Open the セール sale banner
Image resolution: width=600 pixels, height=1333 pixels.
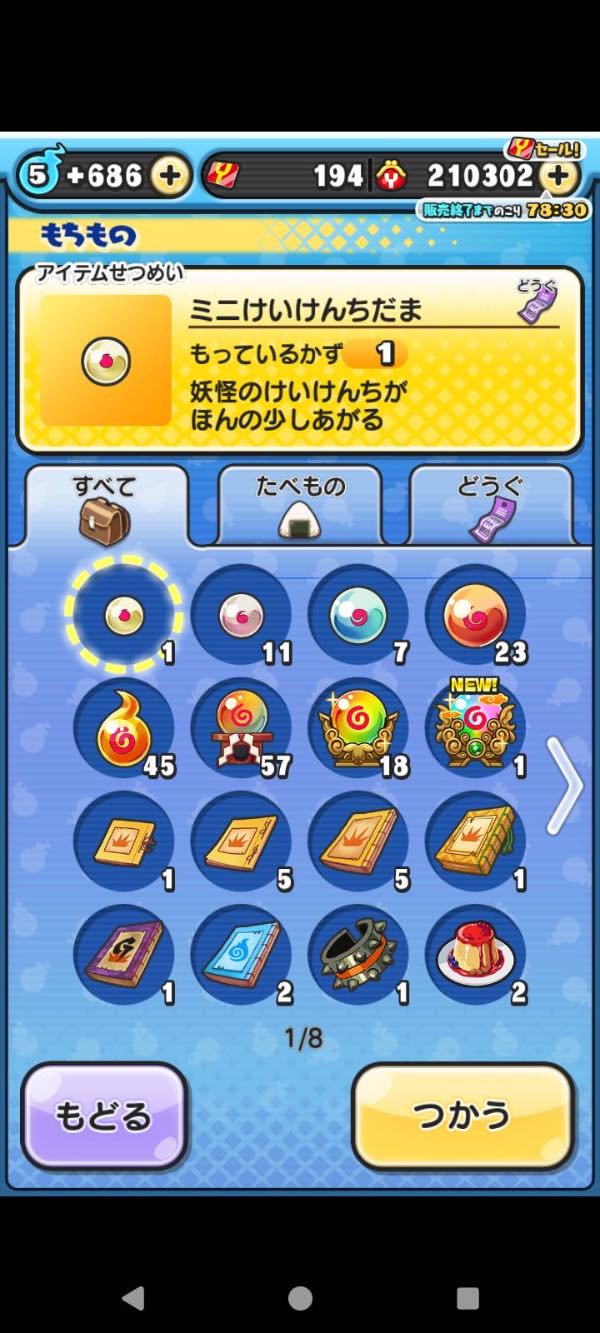coord(545,148)
